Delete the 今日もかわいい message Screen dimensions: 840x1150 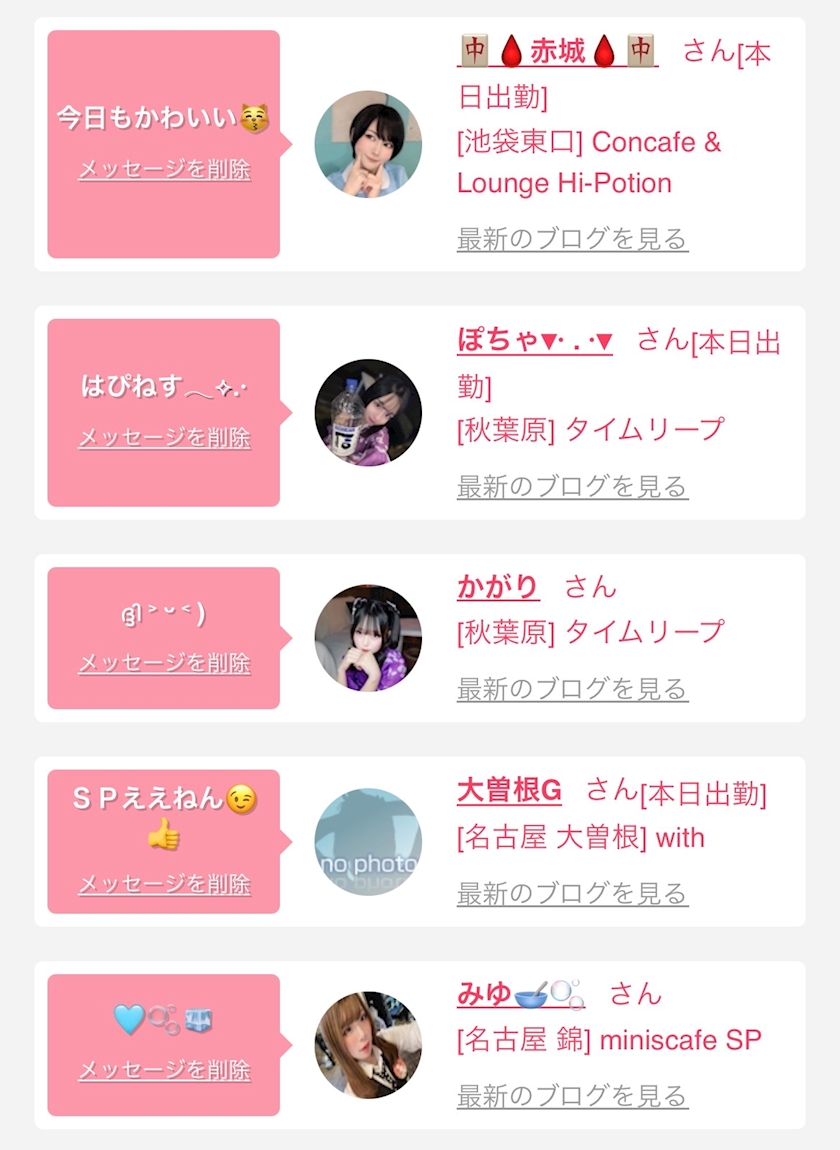[164, 169]
